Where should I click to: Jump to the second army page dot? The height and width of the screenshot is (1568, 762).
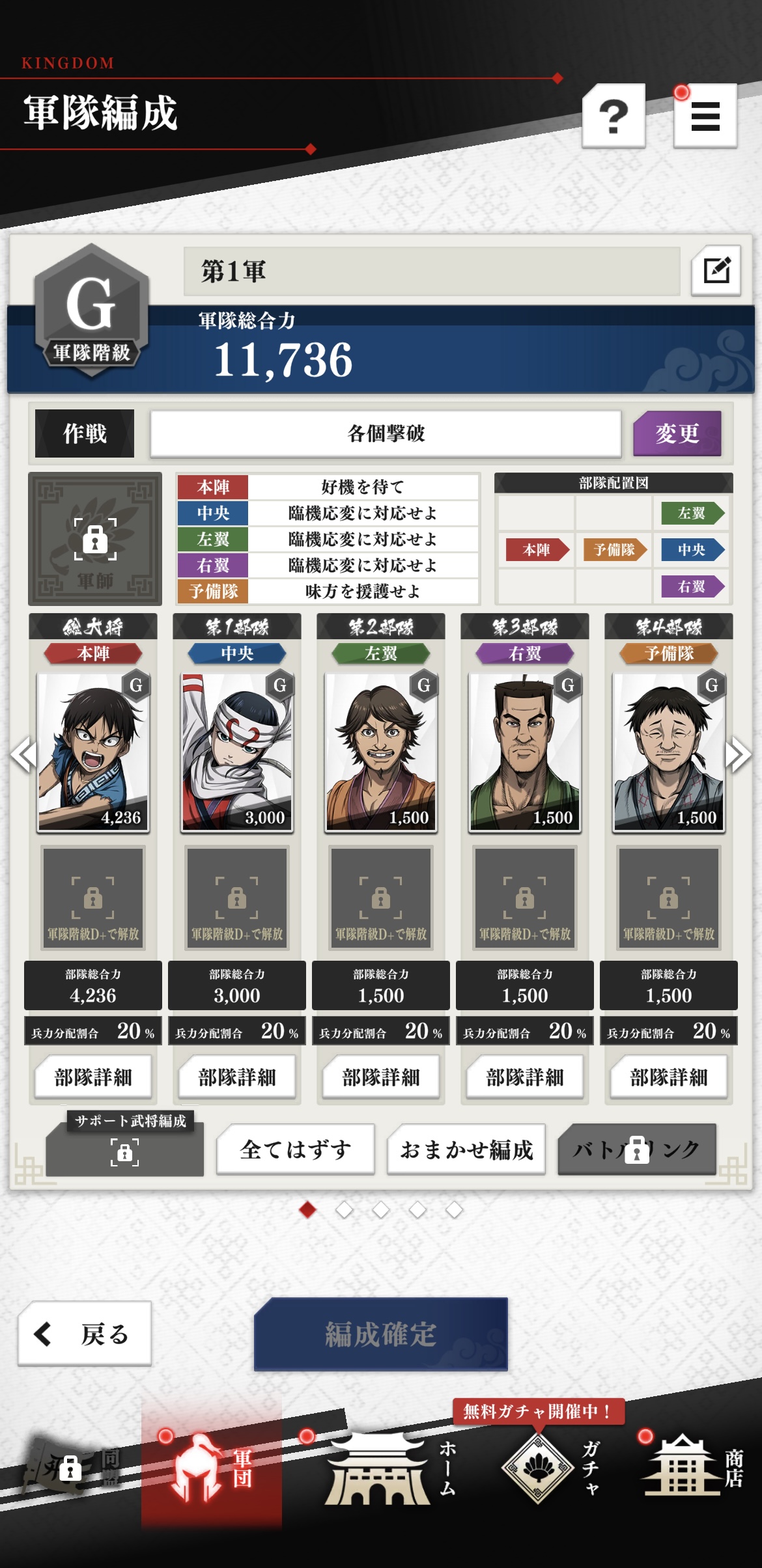point(344,1210)
